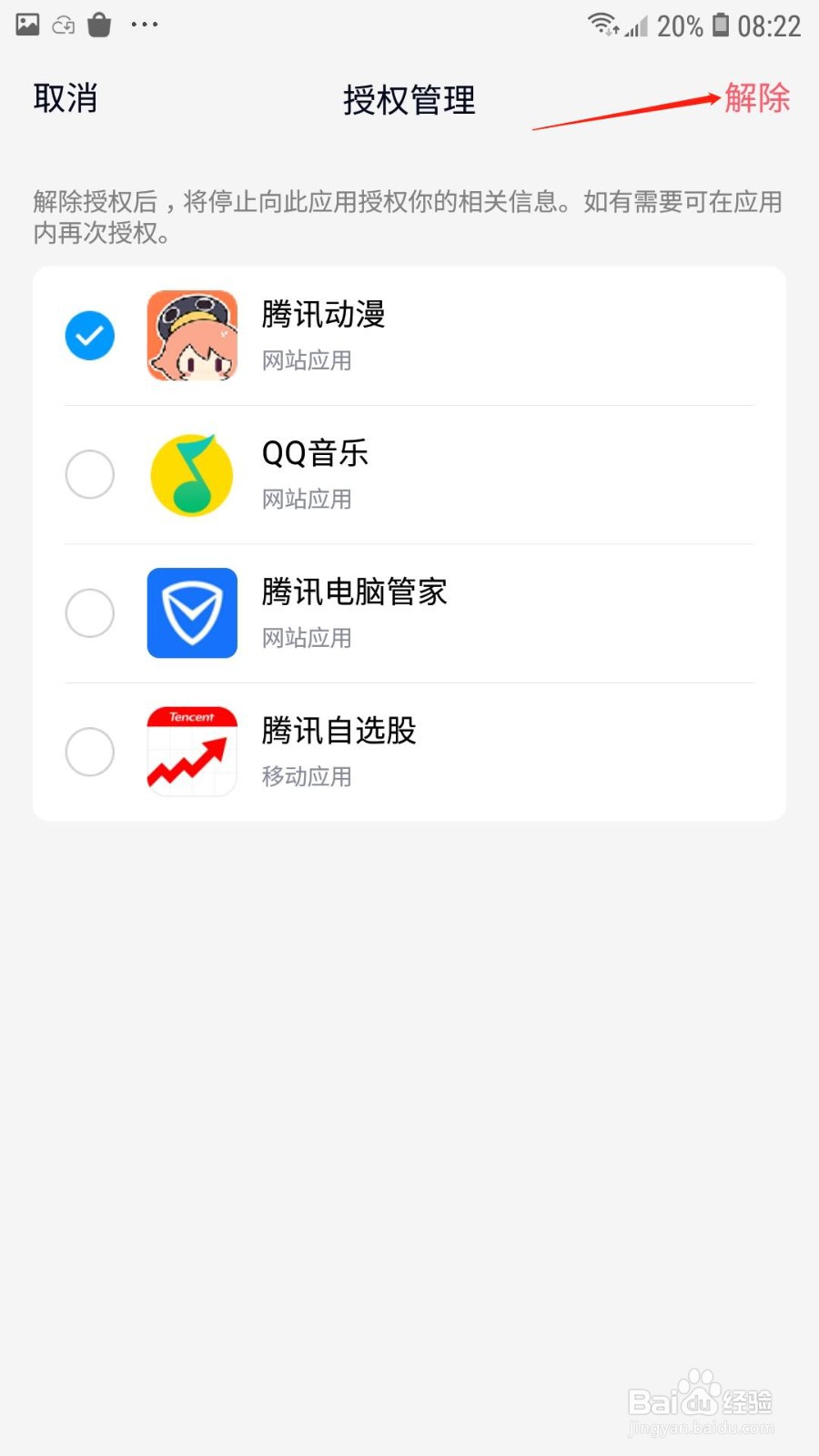Viewport: 819px width, 1456px height.
Task: Open the gallery icon in status bar
Action: [x=29, y=25]
